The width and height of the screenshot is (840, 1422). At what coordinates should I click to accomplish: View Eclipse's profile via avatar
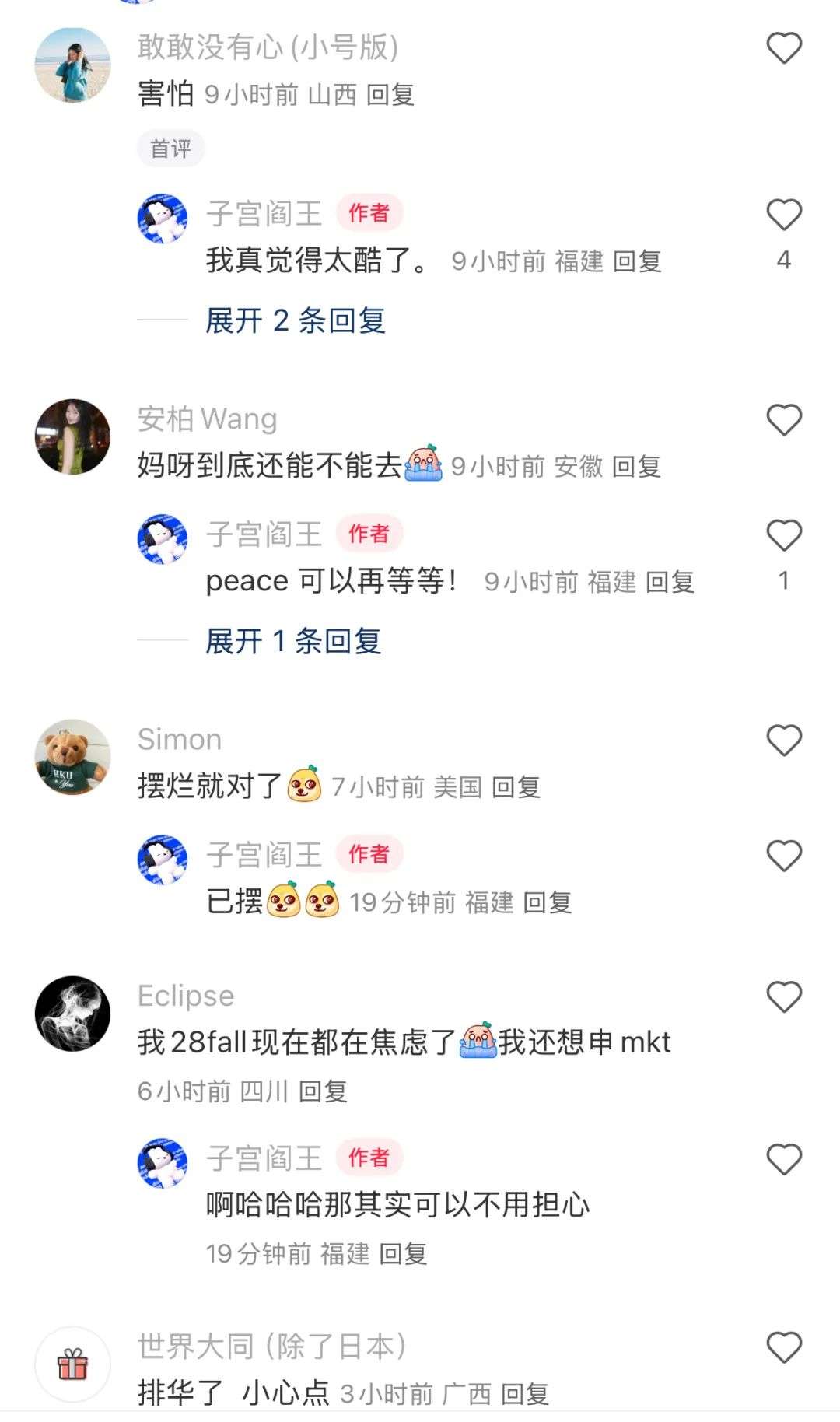73,1014
